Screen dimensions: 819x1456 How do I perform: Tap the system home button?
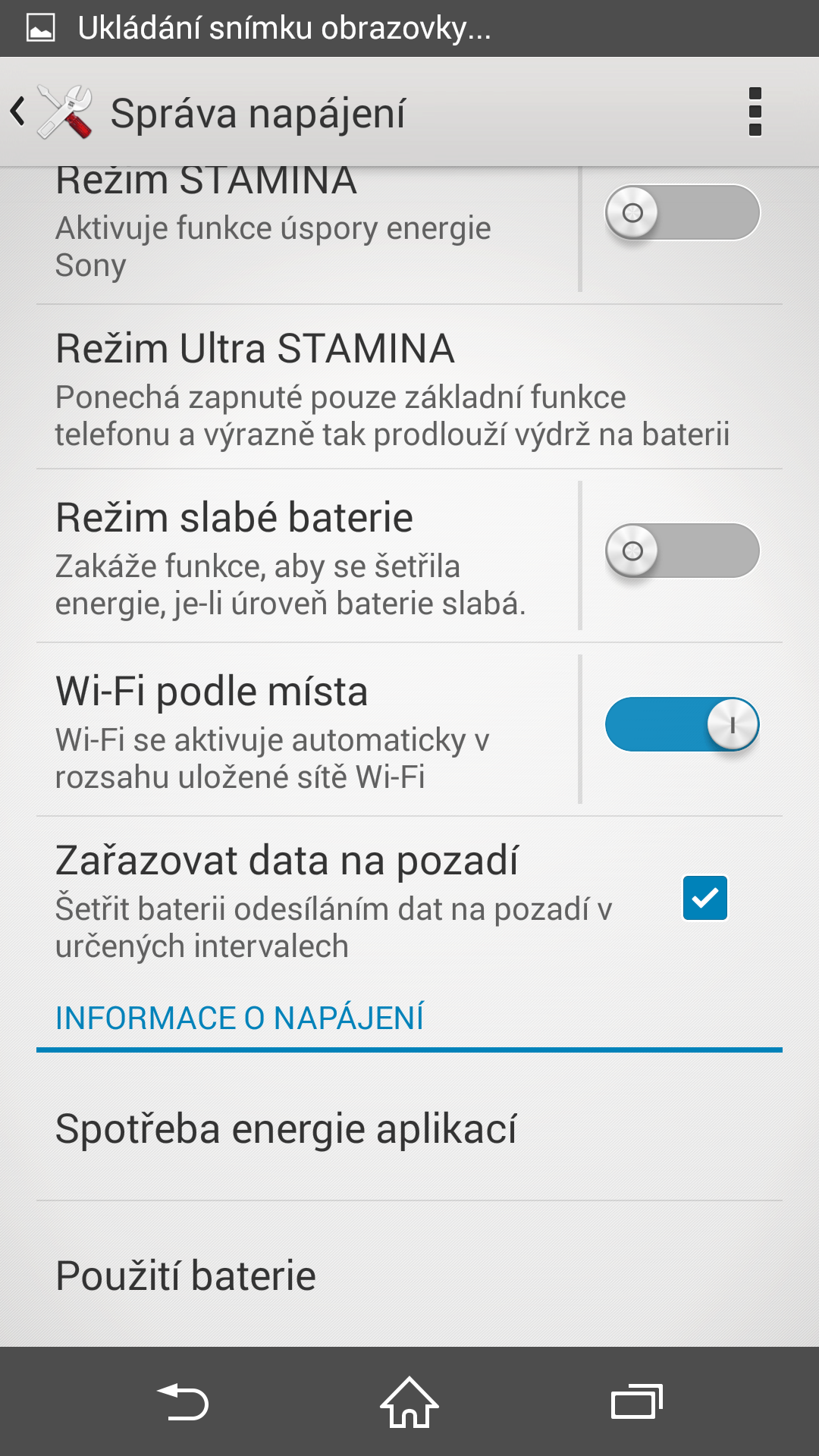tap(409, 1401)
